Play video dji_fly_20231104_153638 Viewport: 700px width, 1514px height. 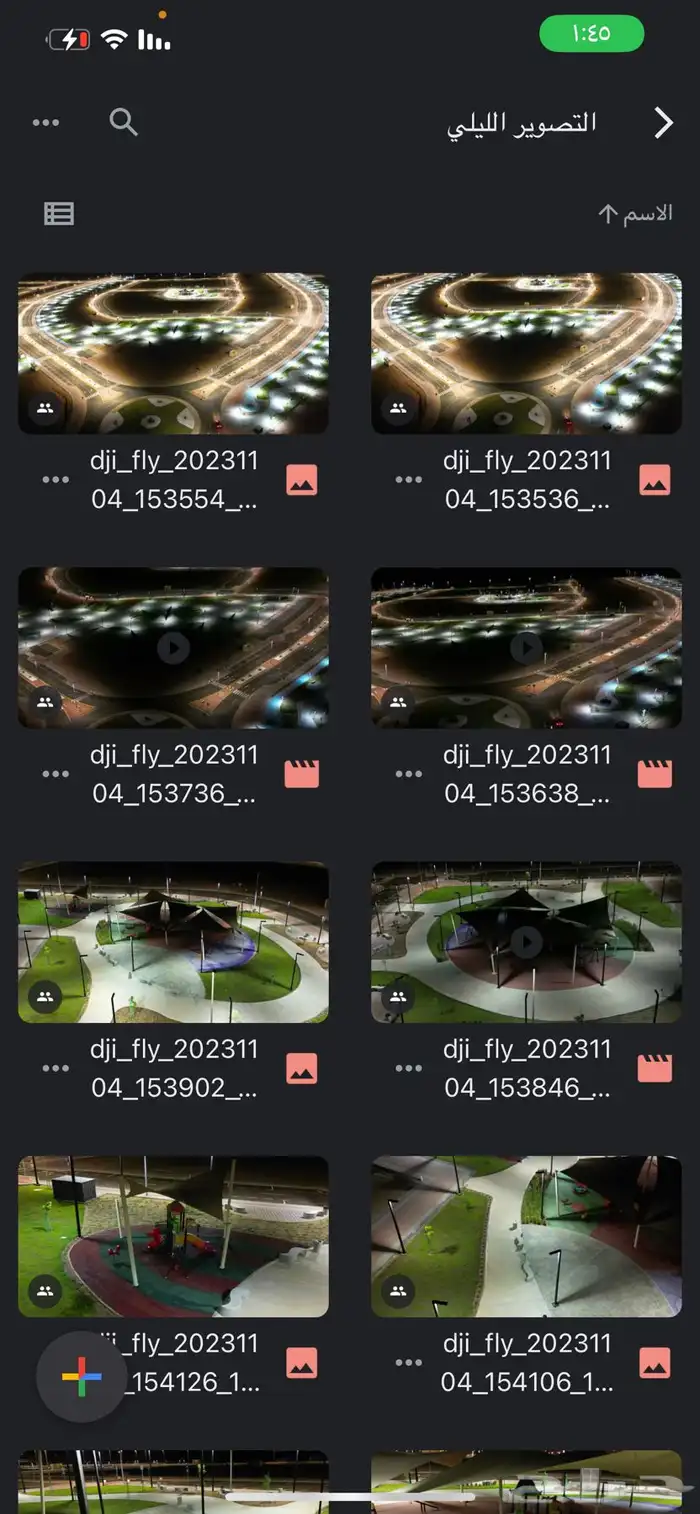coord(526,648)
